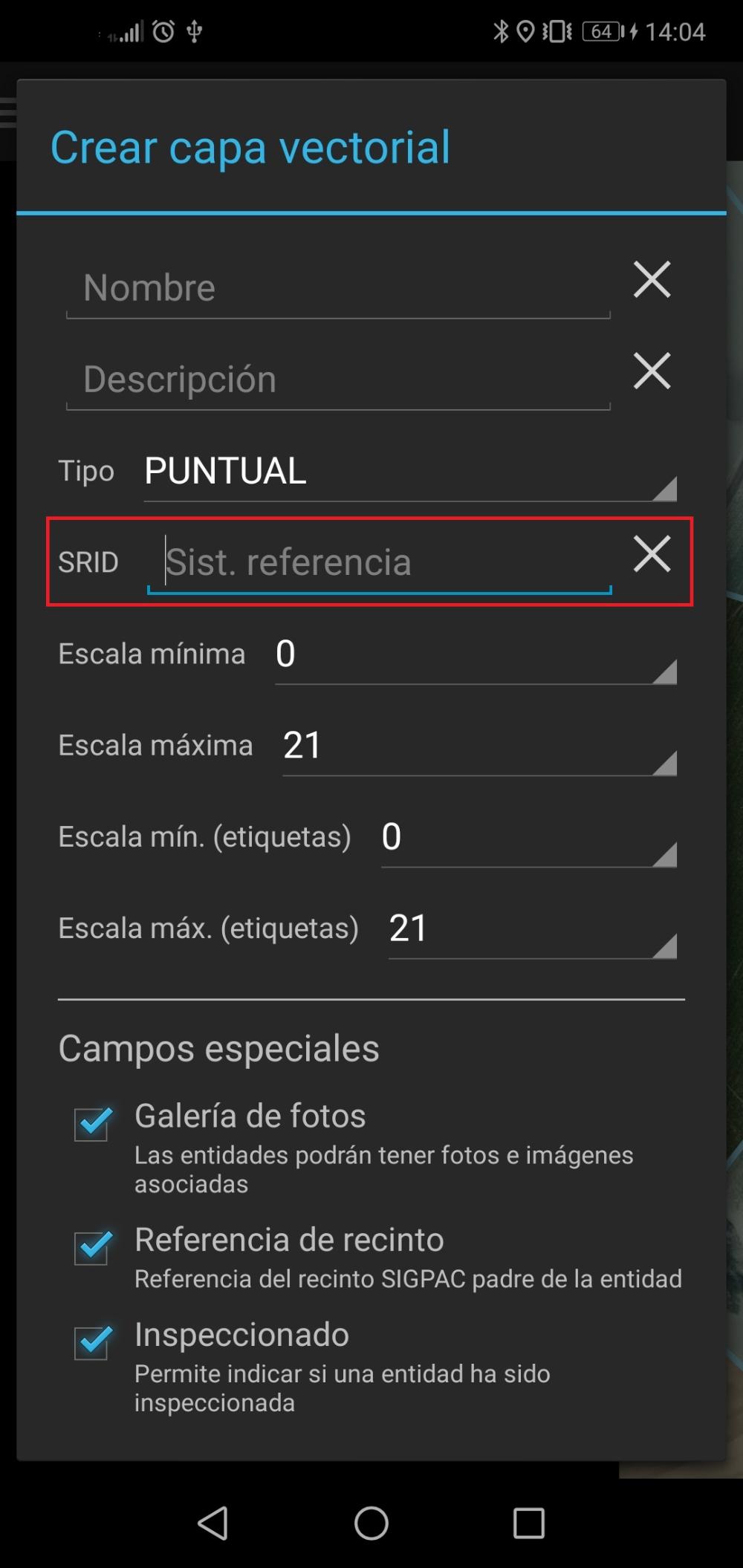Expand the Escala máx. (etiquetas) dropdown
This screenshot has width=743, height=1568.
point(532,928)
